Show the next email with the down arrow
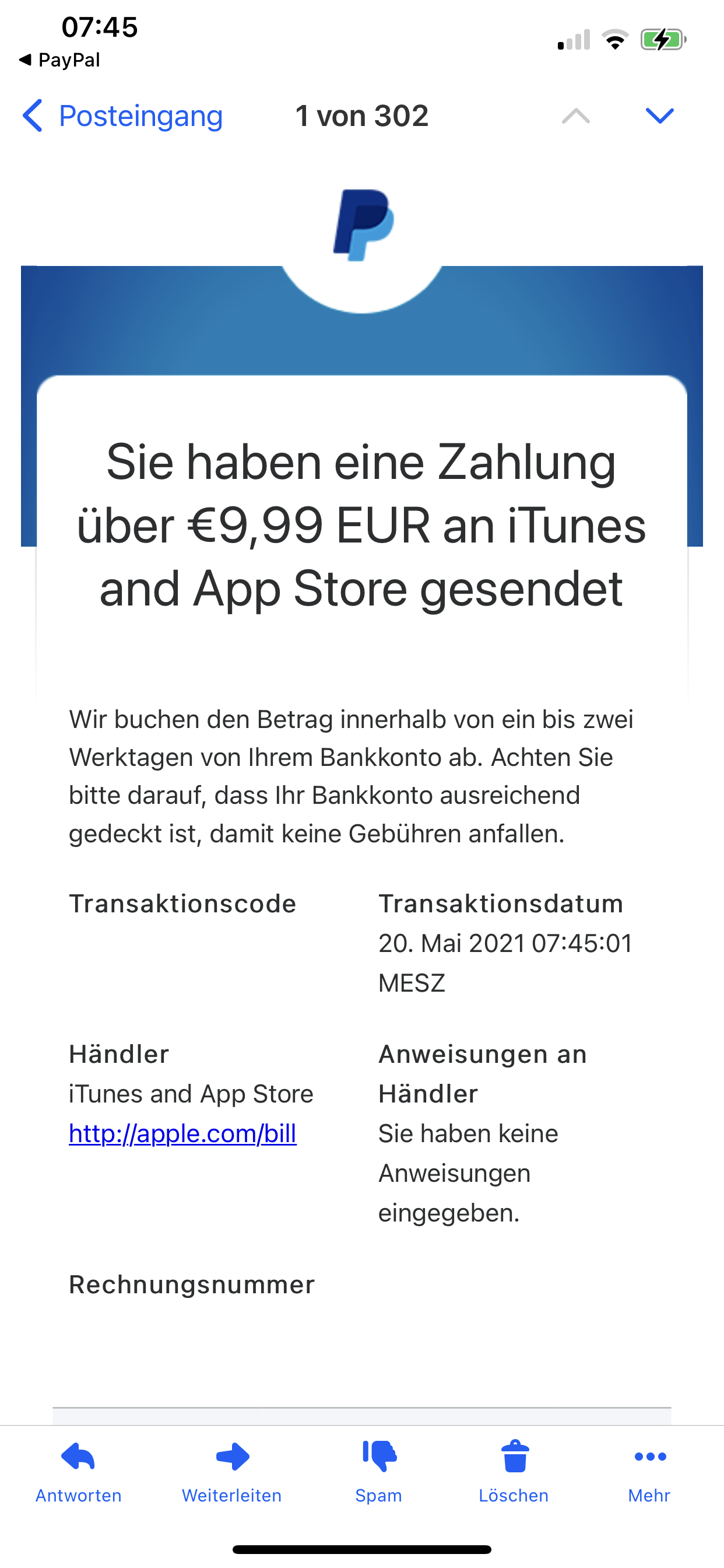 (659, 116)
